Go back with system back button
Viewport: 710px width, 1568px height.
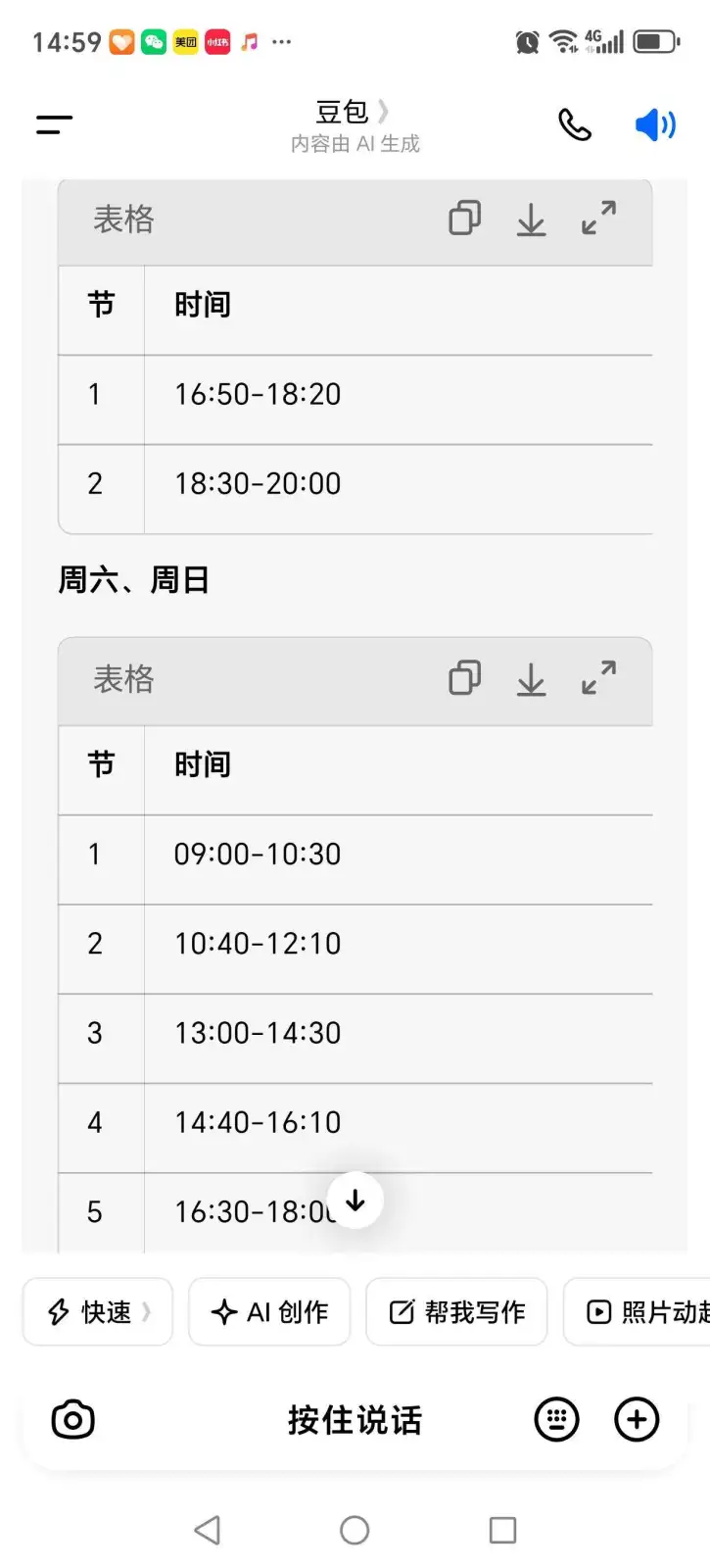[207, 1530]
